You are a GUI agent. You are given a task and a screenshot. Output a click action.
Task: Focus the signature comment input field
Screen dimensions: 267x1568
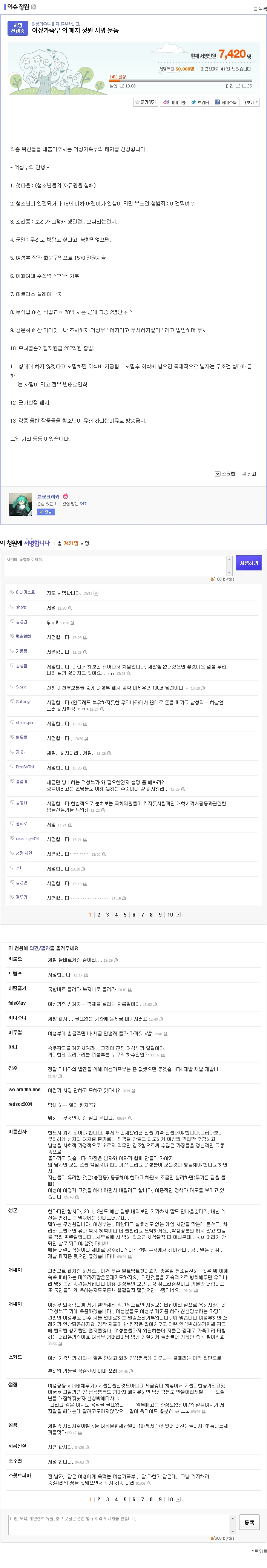pyautogui.click(x=115, y=565)
